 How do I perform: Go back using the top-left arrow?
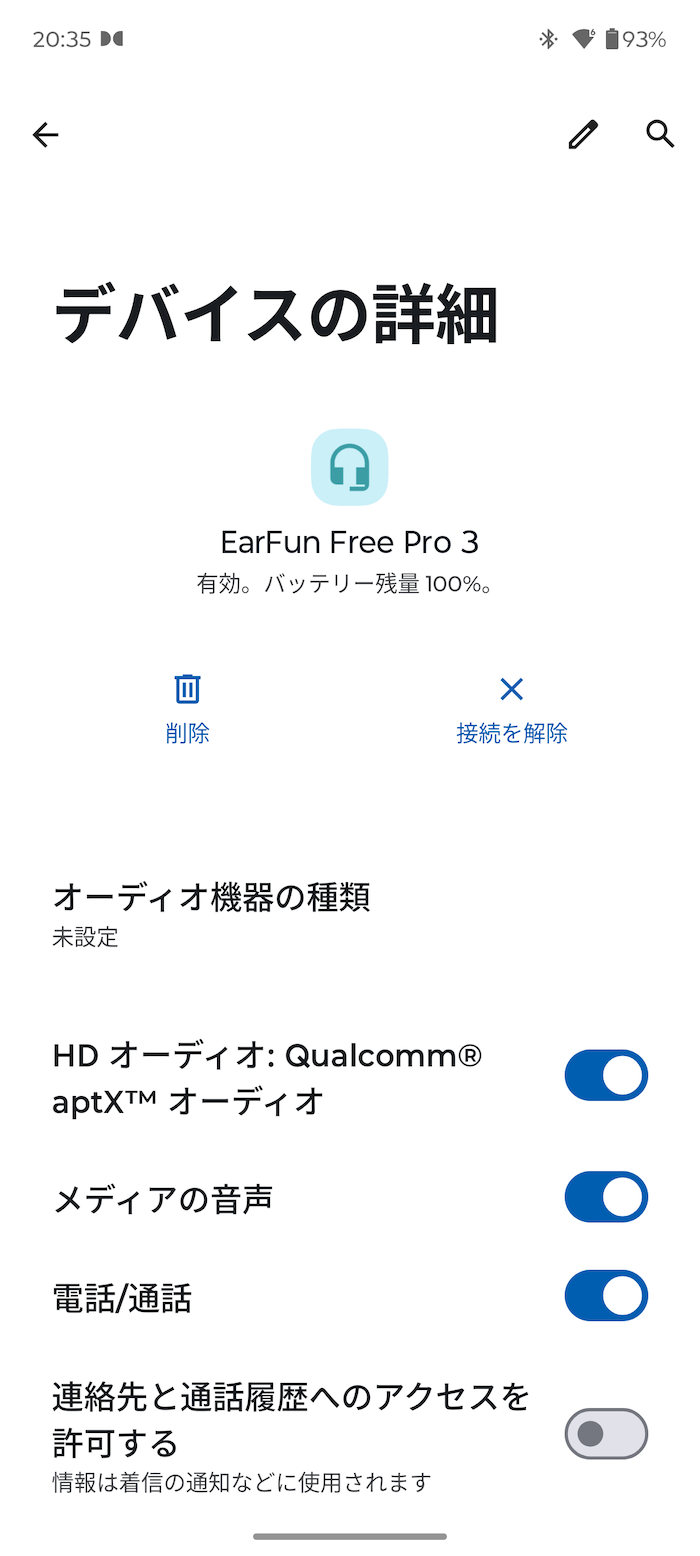tap(46, 135)
